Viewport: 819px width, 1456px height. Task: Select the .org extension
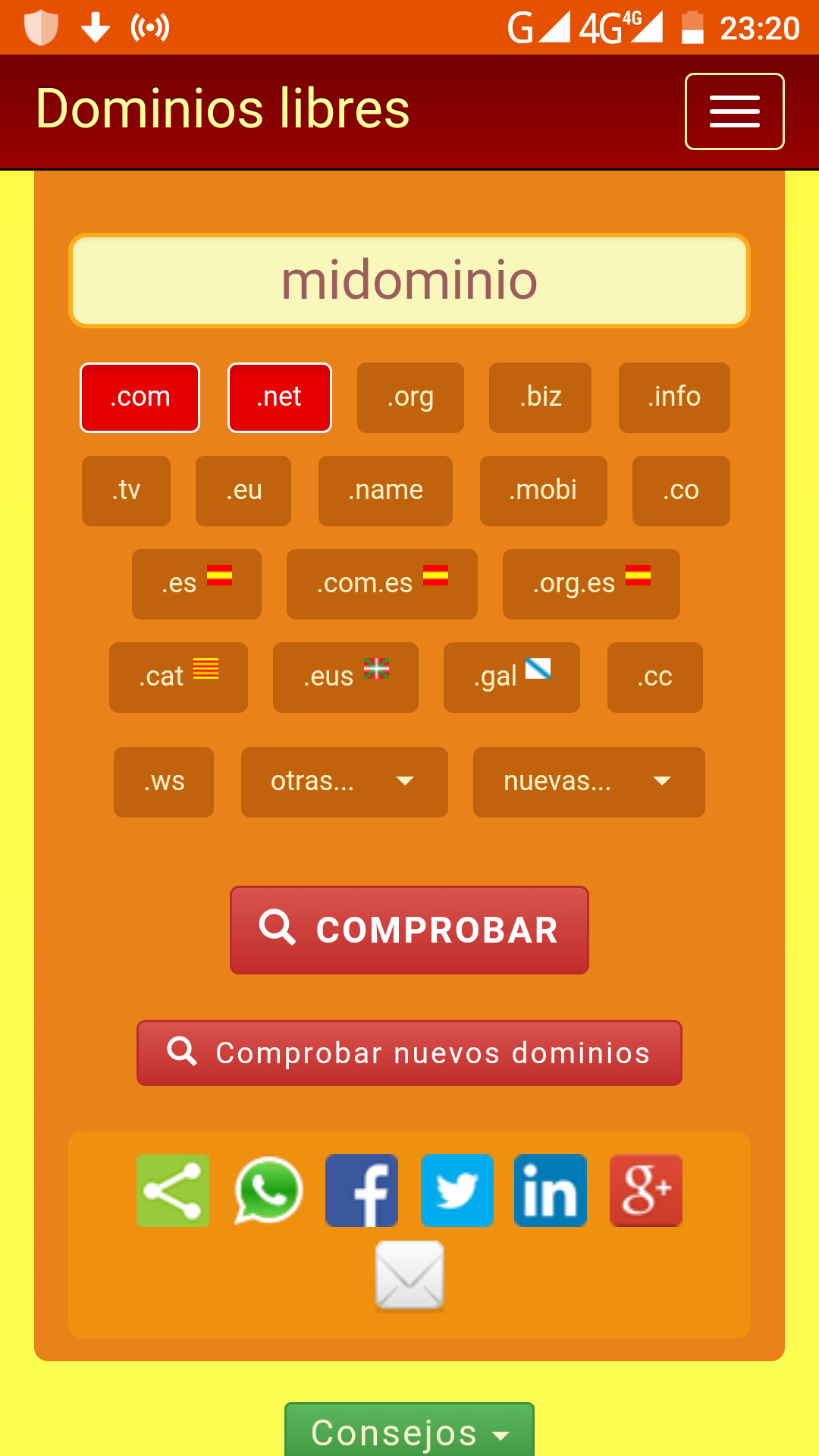(410, 397)
